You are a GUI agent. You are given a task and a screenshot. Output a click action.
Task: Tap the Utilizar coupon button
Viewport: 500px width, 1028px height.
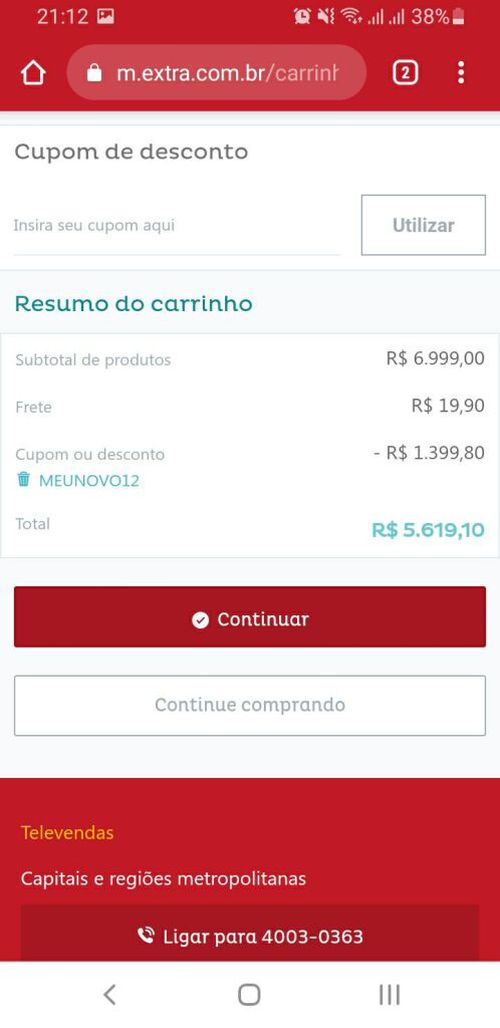pos(423,225)
